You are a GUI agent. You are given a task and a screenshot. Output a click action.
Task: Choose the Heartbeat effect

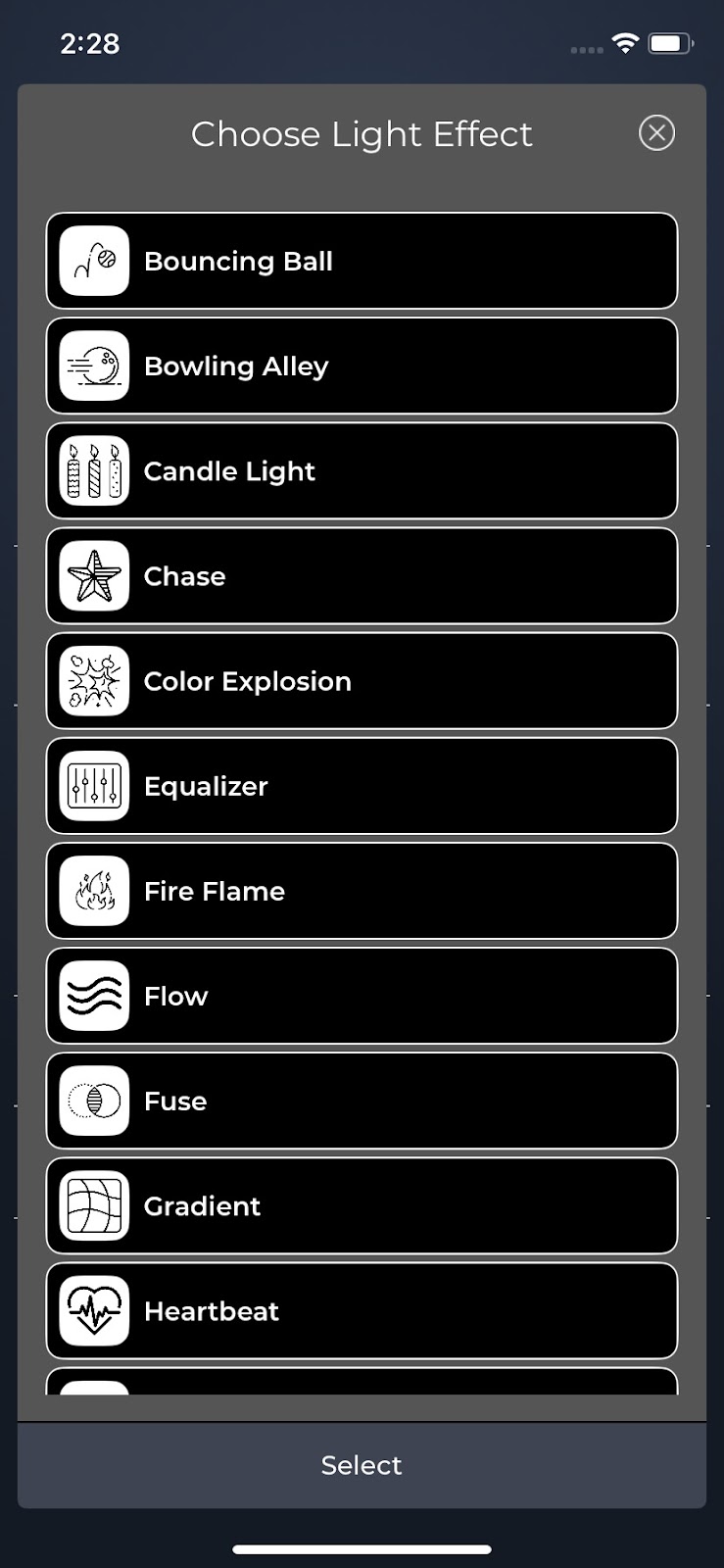coord(362,1309)
